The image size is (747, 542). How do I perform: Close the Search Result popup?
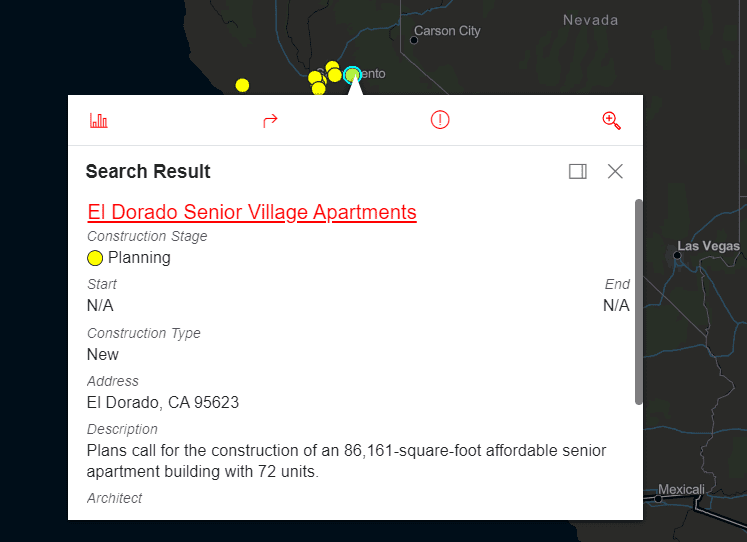[615, 171]
